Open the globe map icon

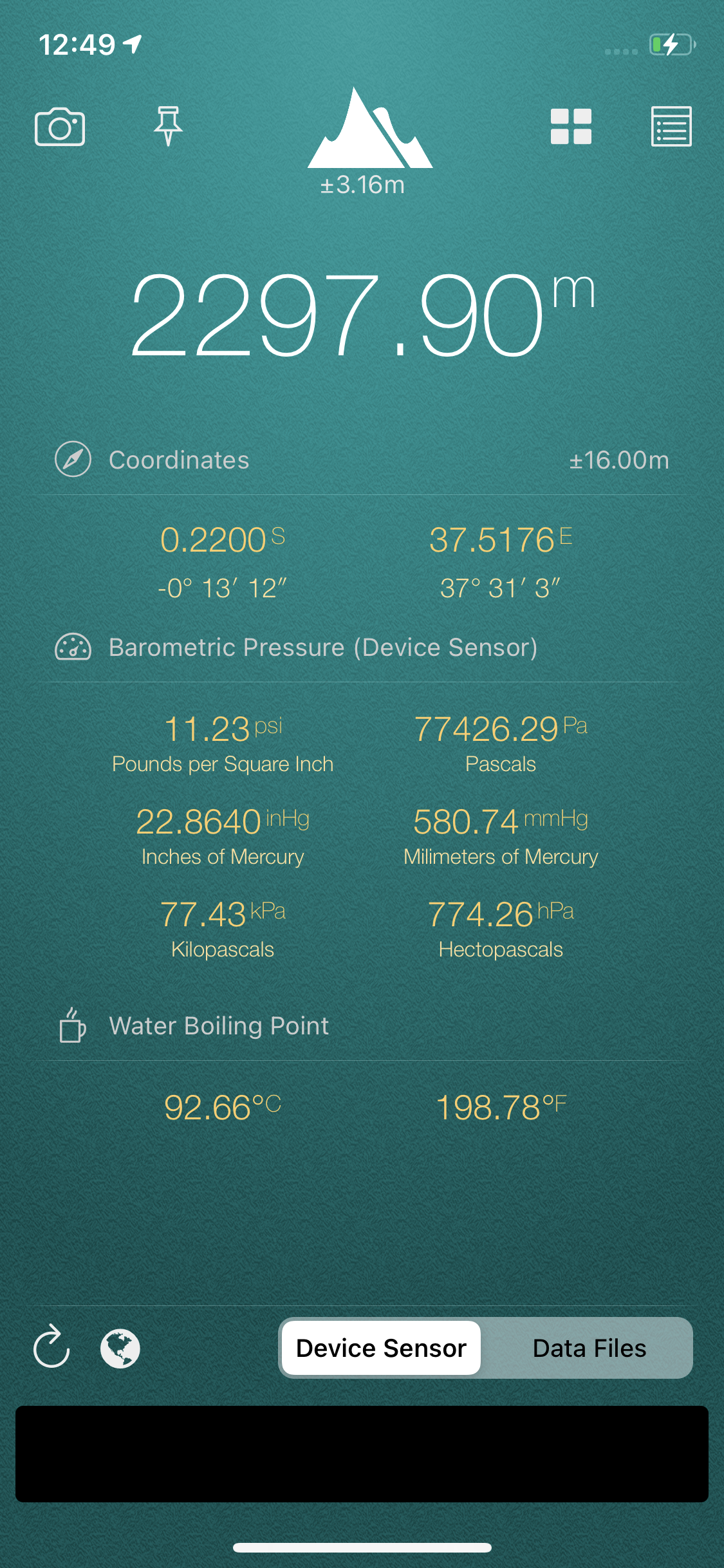point(120,1348)
